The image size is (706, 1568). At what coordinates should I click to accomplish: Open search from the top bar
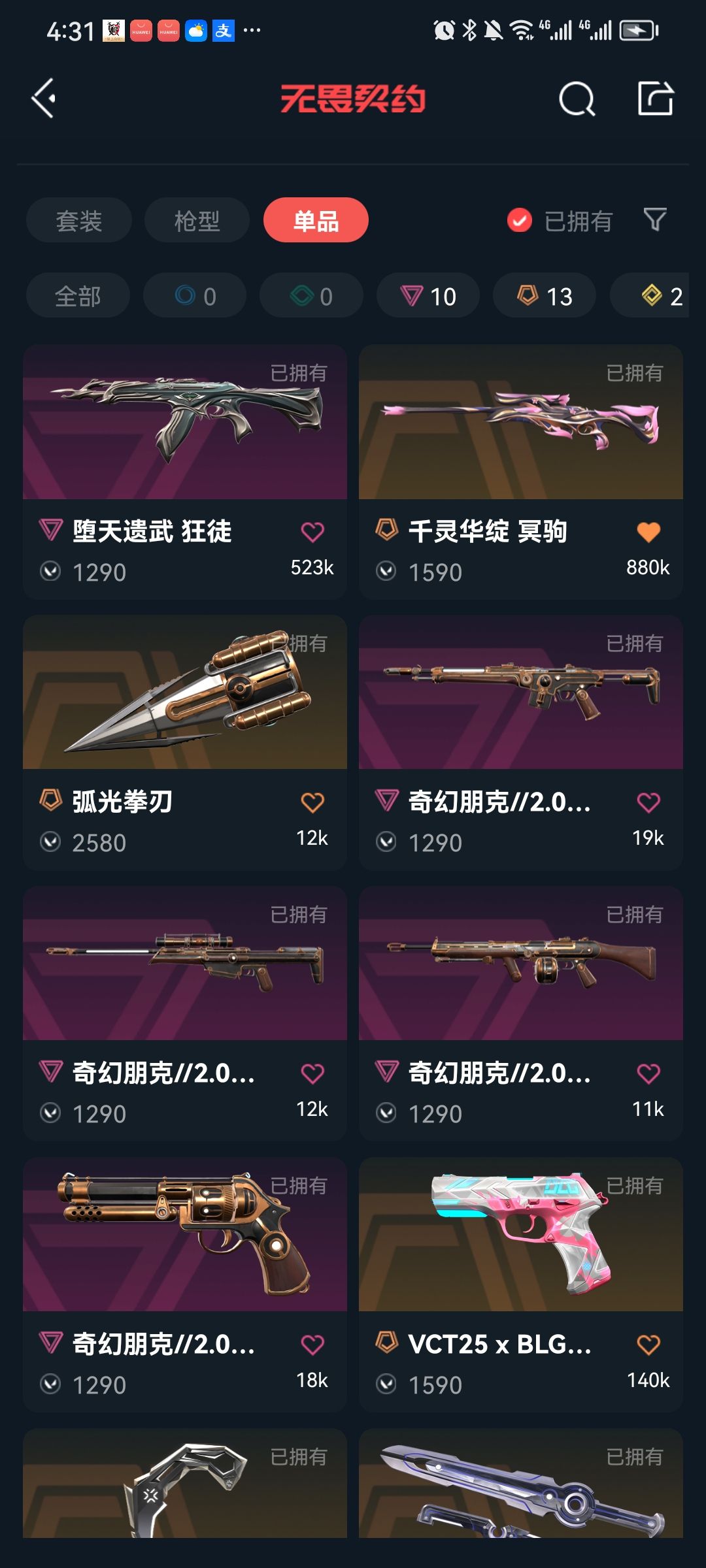click(x=577, y=99)
